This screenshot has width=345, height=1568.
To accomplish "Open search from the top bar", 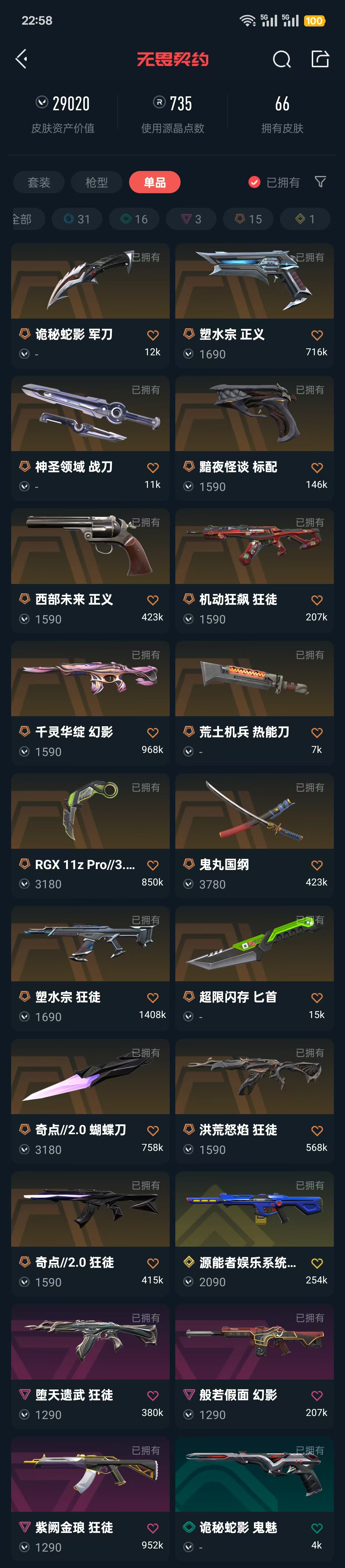I will coord(282,59).
